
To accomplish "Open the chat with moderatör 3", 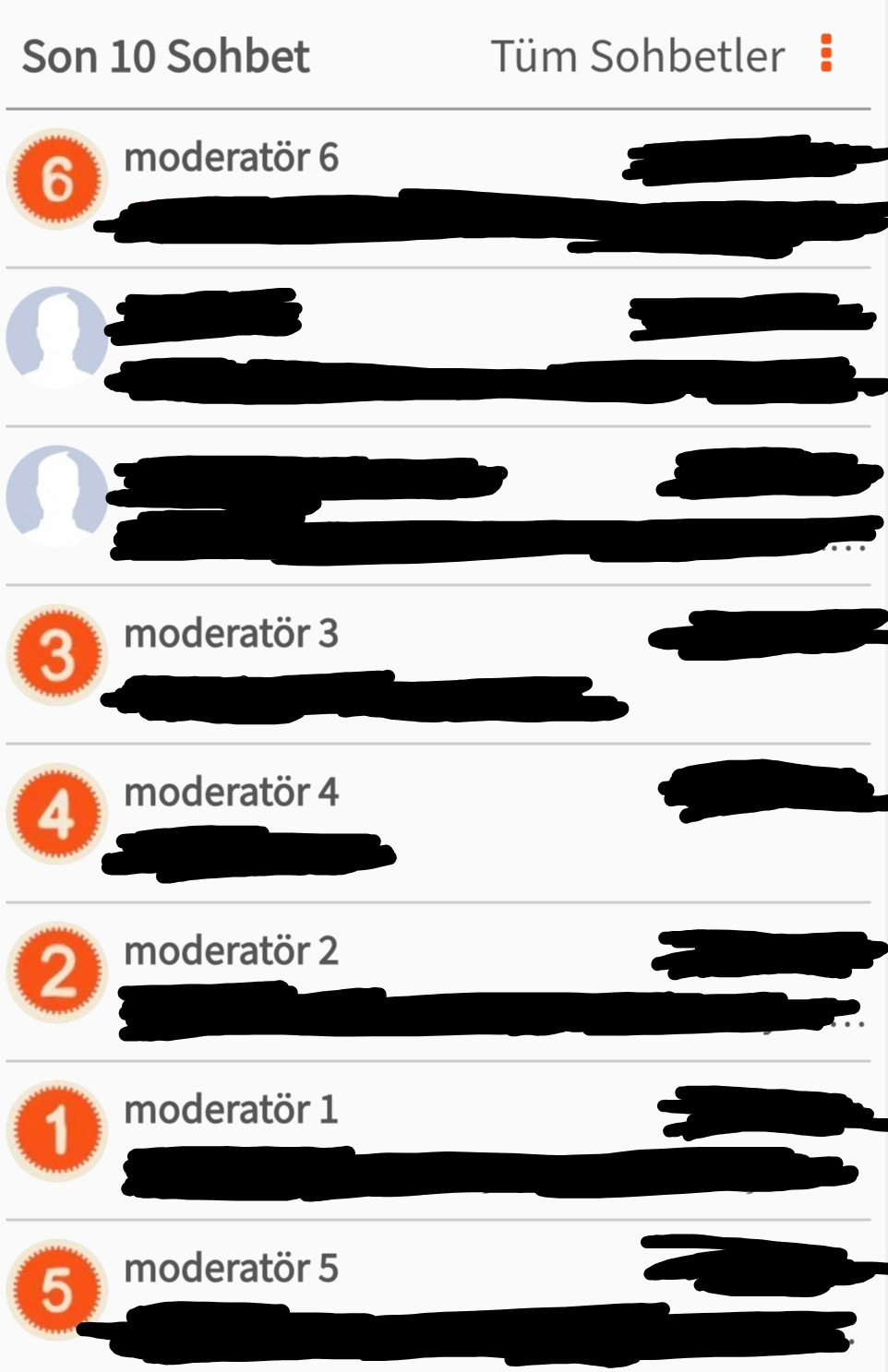I will (232, 634).
